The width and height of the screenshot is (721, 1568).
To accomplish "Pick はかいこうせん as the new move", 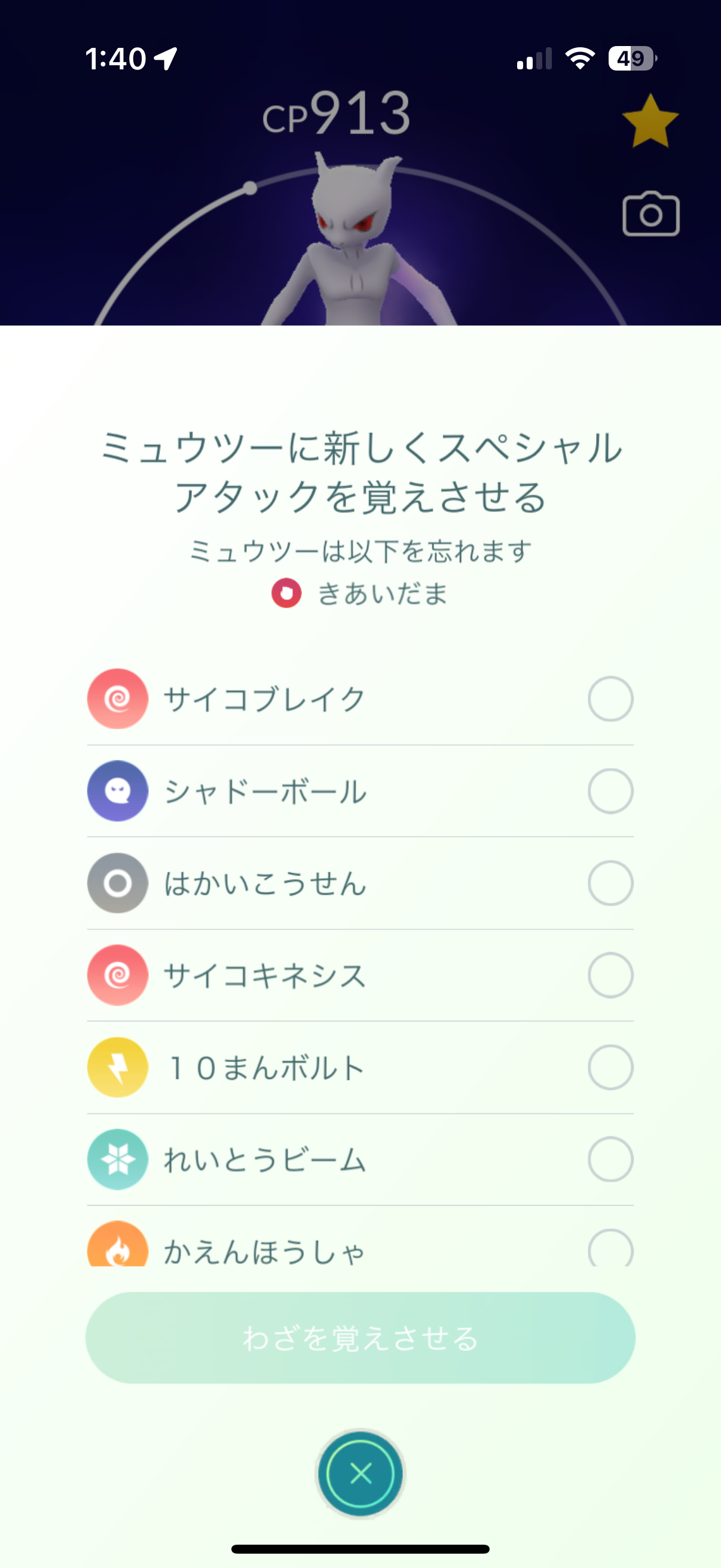I will click(x=610, y=883).
